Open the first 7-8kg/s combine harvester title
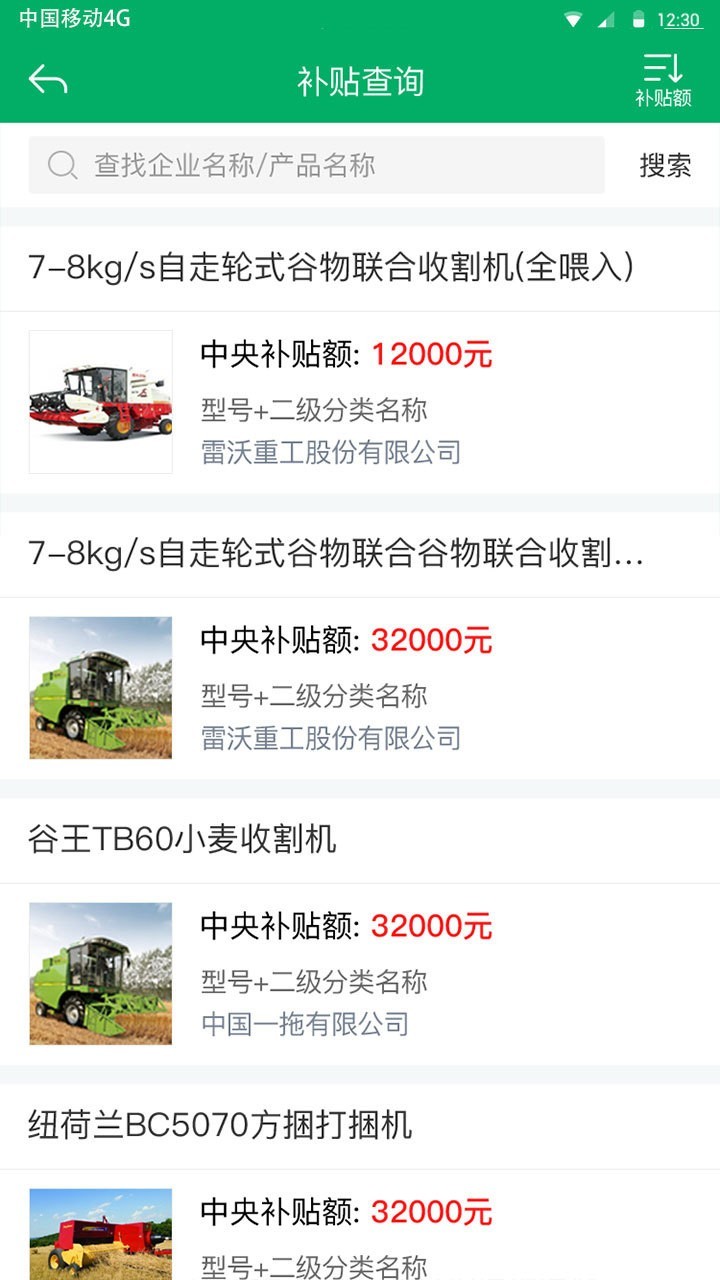Image resolution: width=720 pixels, height=1280 pixels. pyautogui.click(x=332, y=265)
